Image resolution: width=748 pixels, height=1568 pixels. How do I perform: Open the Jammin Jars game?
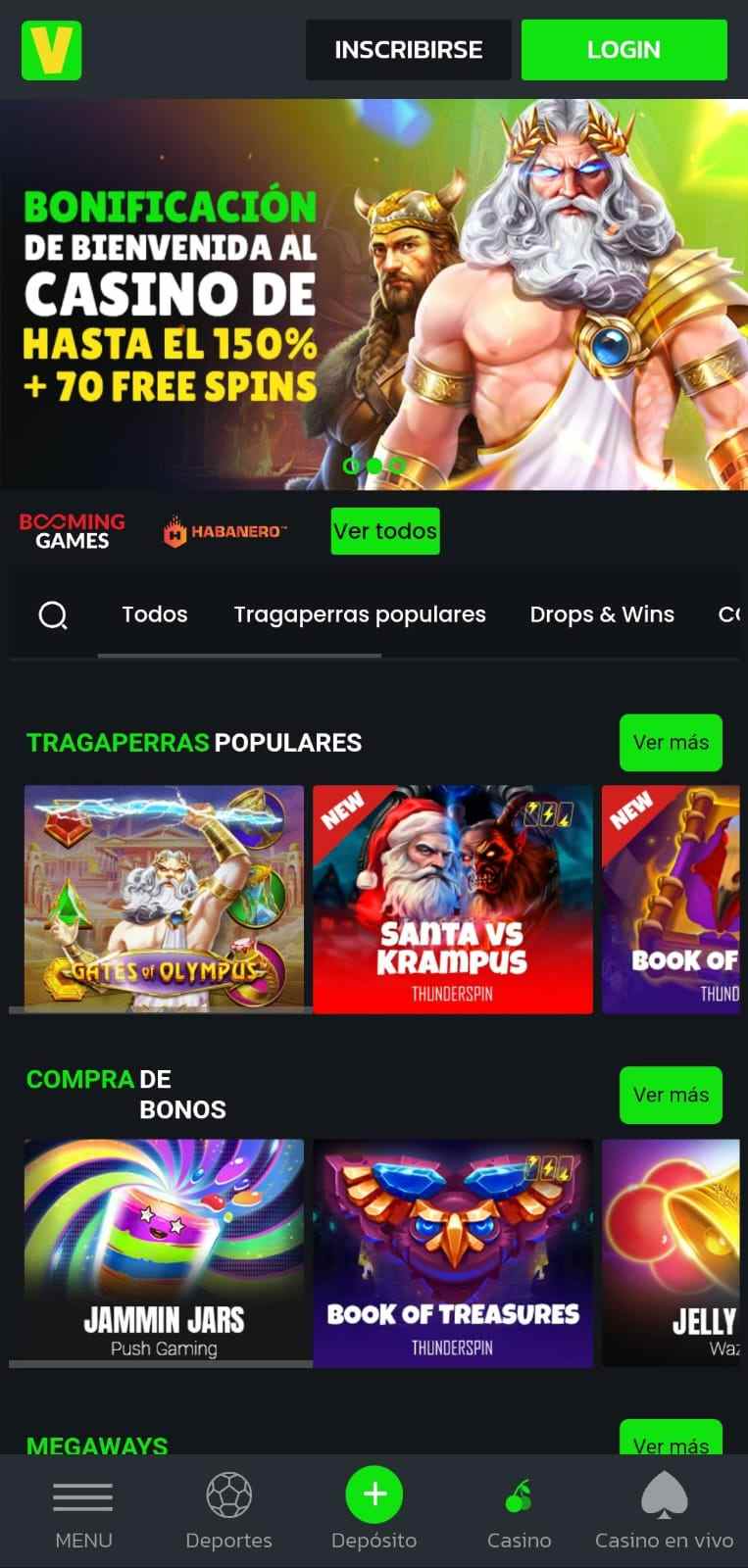coord(164,1251)
